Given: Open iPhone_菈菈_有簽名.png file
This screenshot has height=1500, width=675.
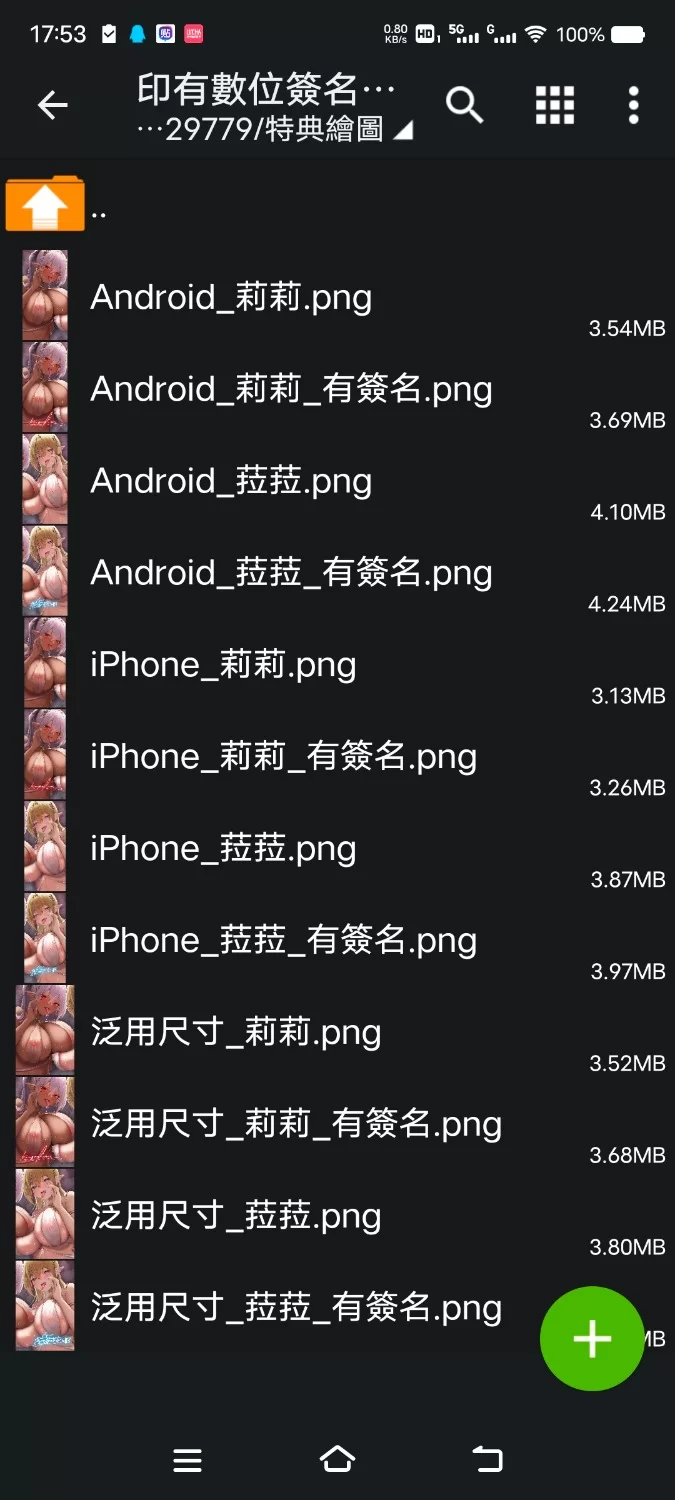Looking at the screenshot, I should pyautogui.click(x=283, y=942).
